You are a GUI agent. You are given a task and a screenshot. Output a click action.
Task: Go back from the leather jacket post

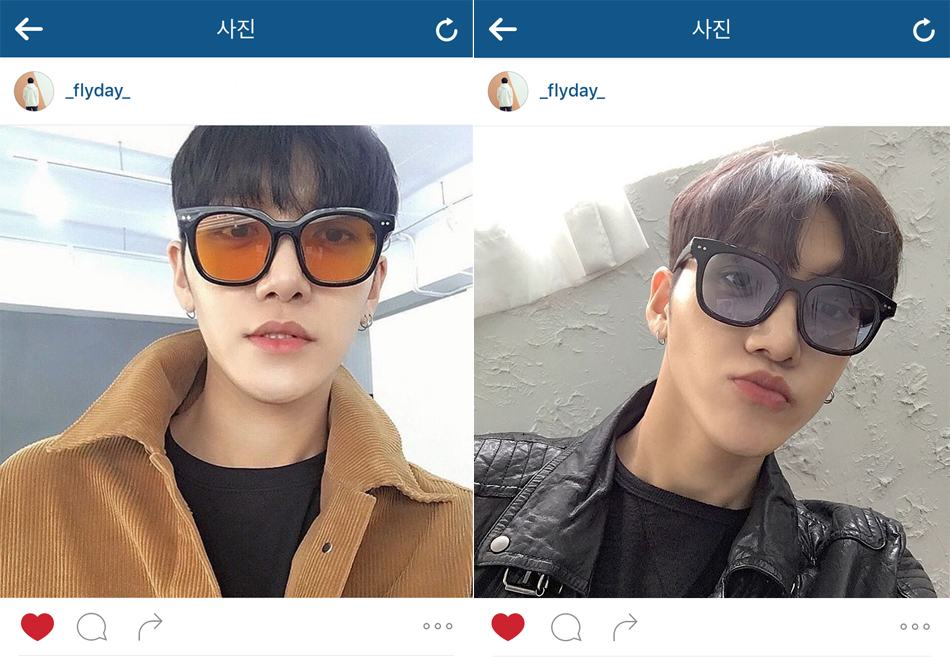coord(503,29)
